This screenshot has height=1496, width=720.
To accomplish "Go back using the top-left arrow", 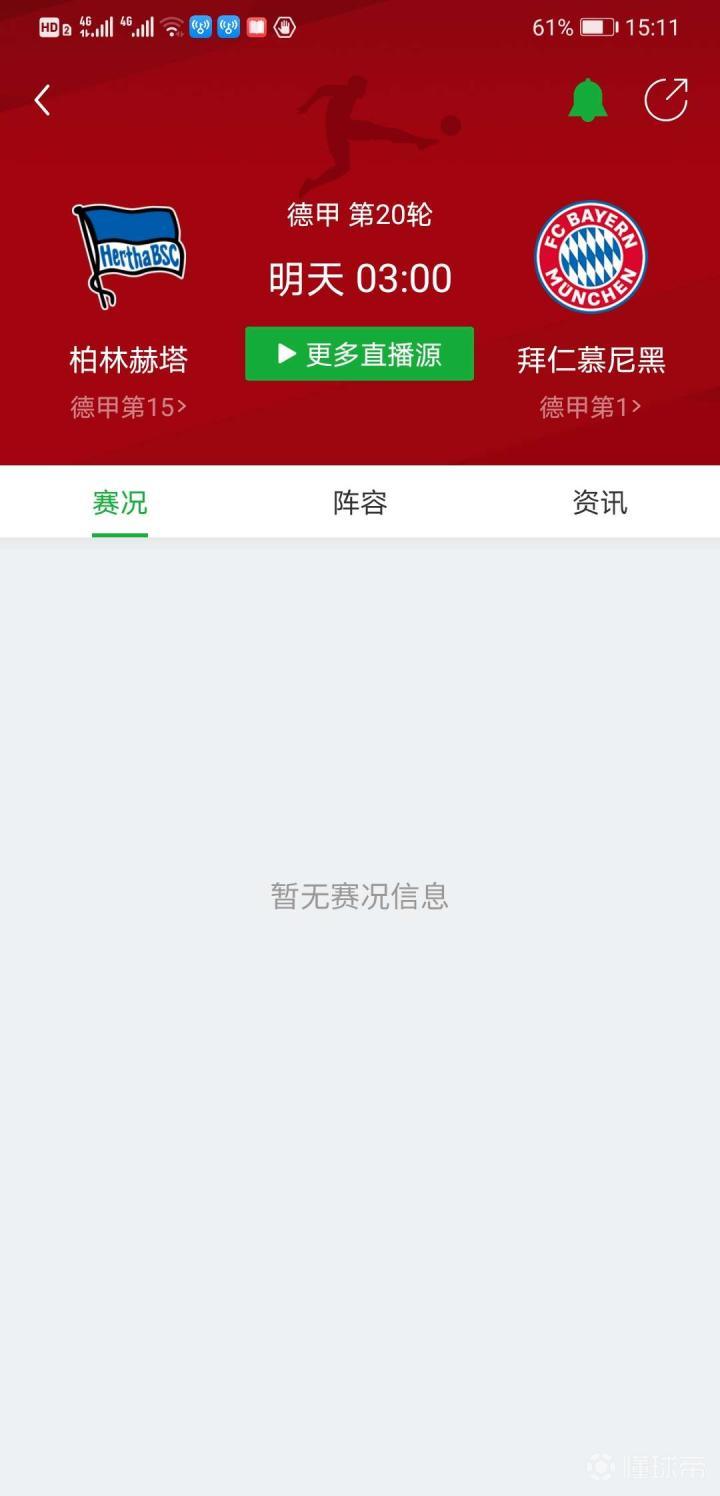I will (42, 101).
